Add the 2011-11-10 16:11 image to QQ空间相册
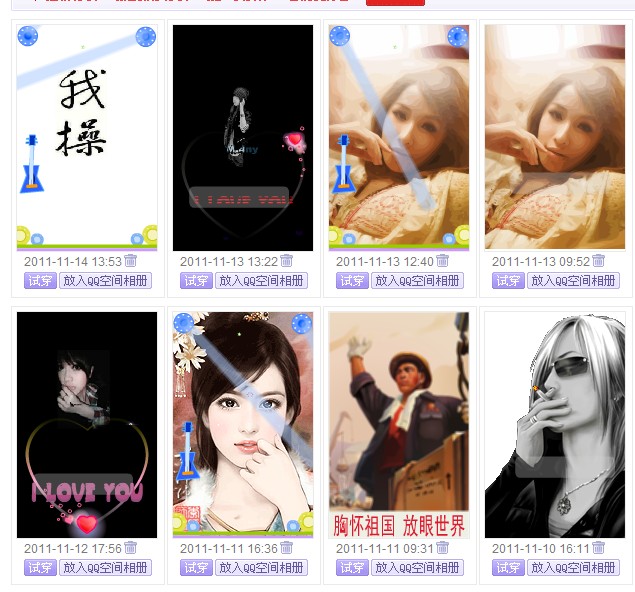This screenshot has width=635, height=592. [573, 568]
